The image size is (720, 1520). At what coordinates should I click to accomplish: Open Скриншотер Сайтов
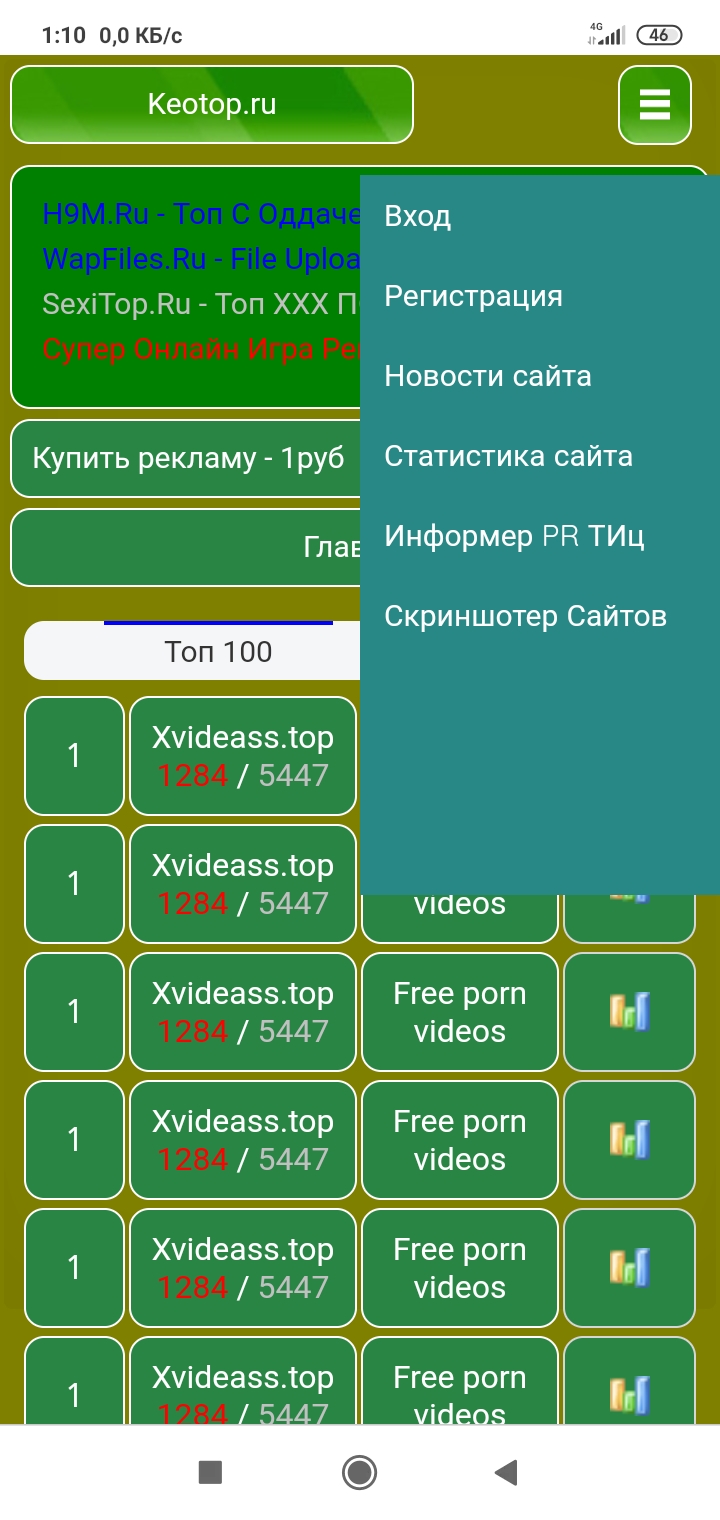pyautogui.click(x=525, y=616)
